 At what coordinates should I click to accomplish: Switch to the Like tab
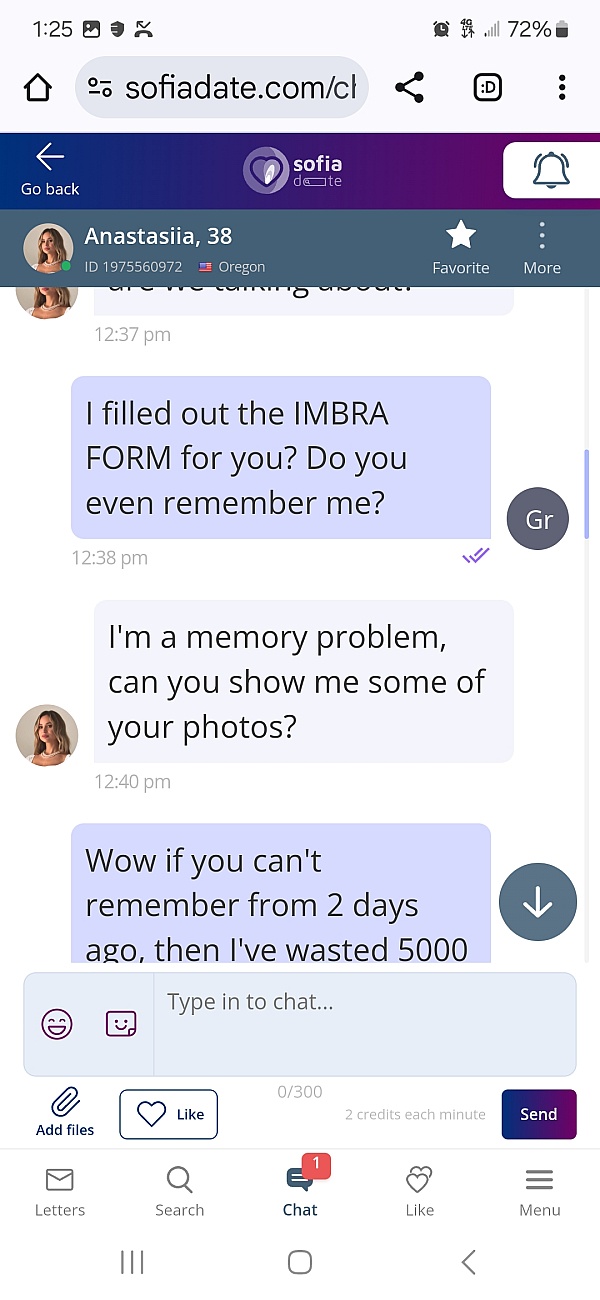pos(419,1192)
